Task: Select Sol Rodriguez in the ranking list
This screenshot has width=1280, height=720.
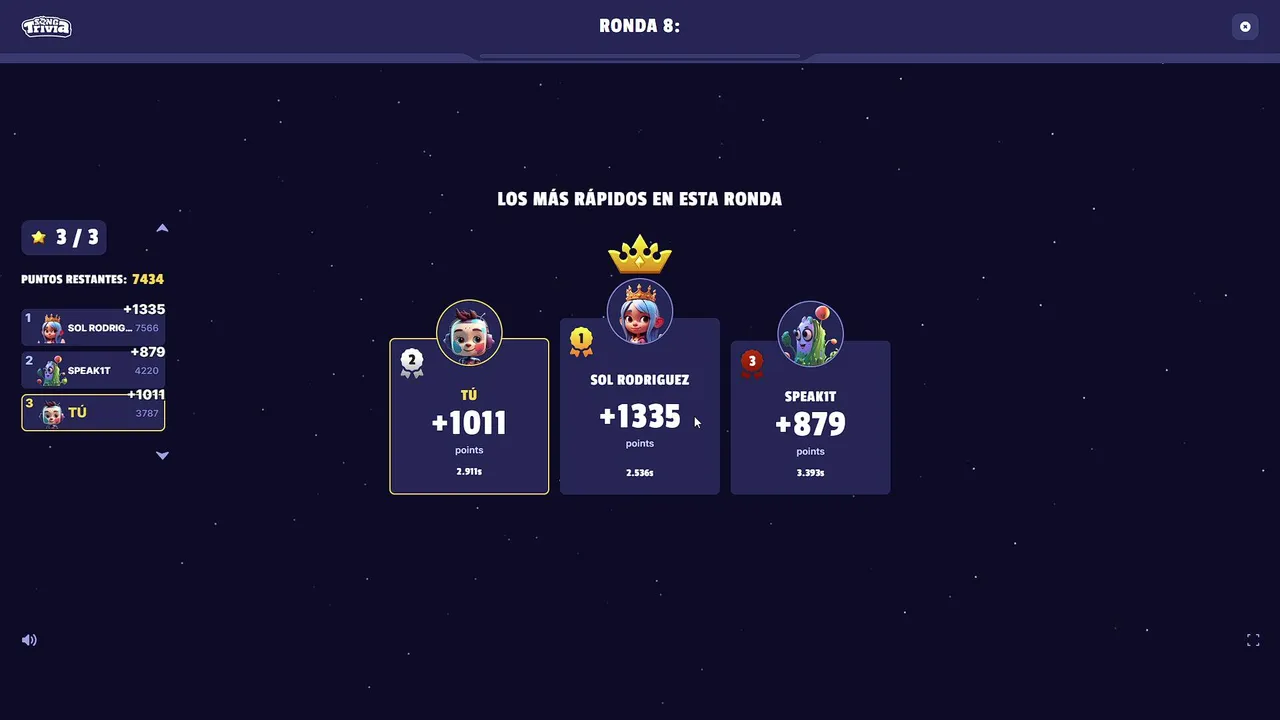Action: pos(93,328)
